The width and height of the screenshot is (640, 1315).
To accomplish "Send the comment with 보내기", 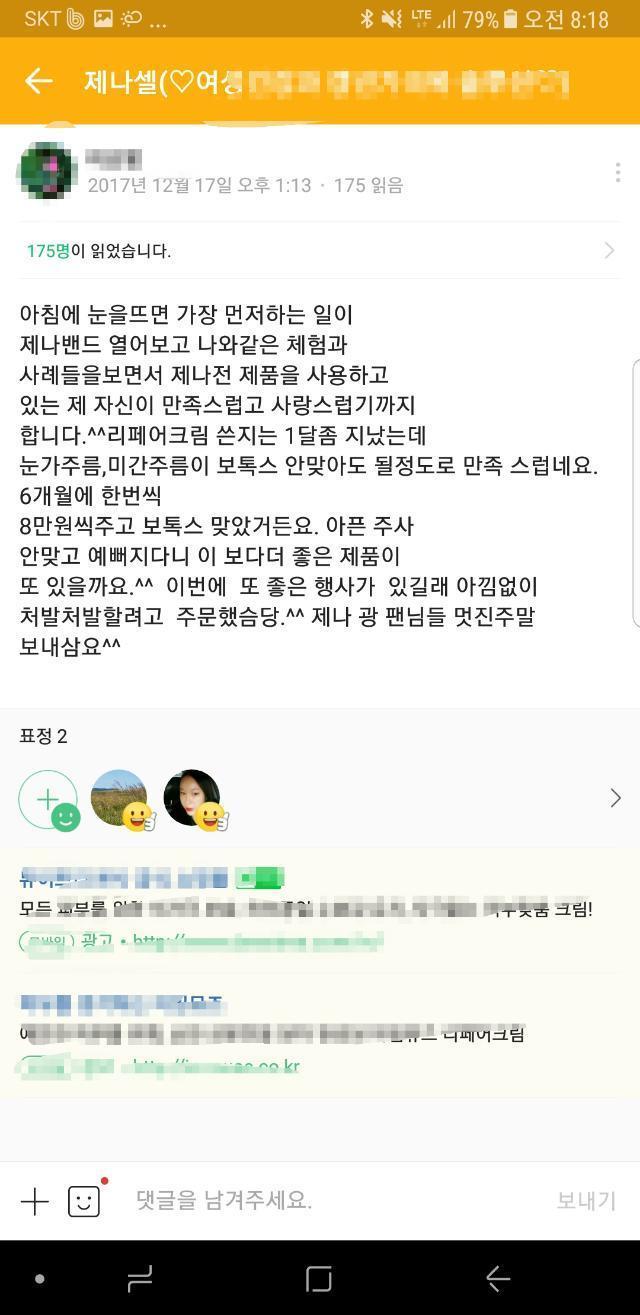I will pos(586,1201).
